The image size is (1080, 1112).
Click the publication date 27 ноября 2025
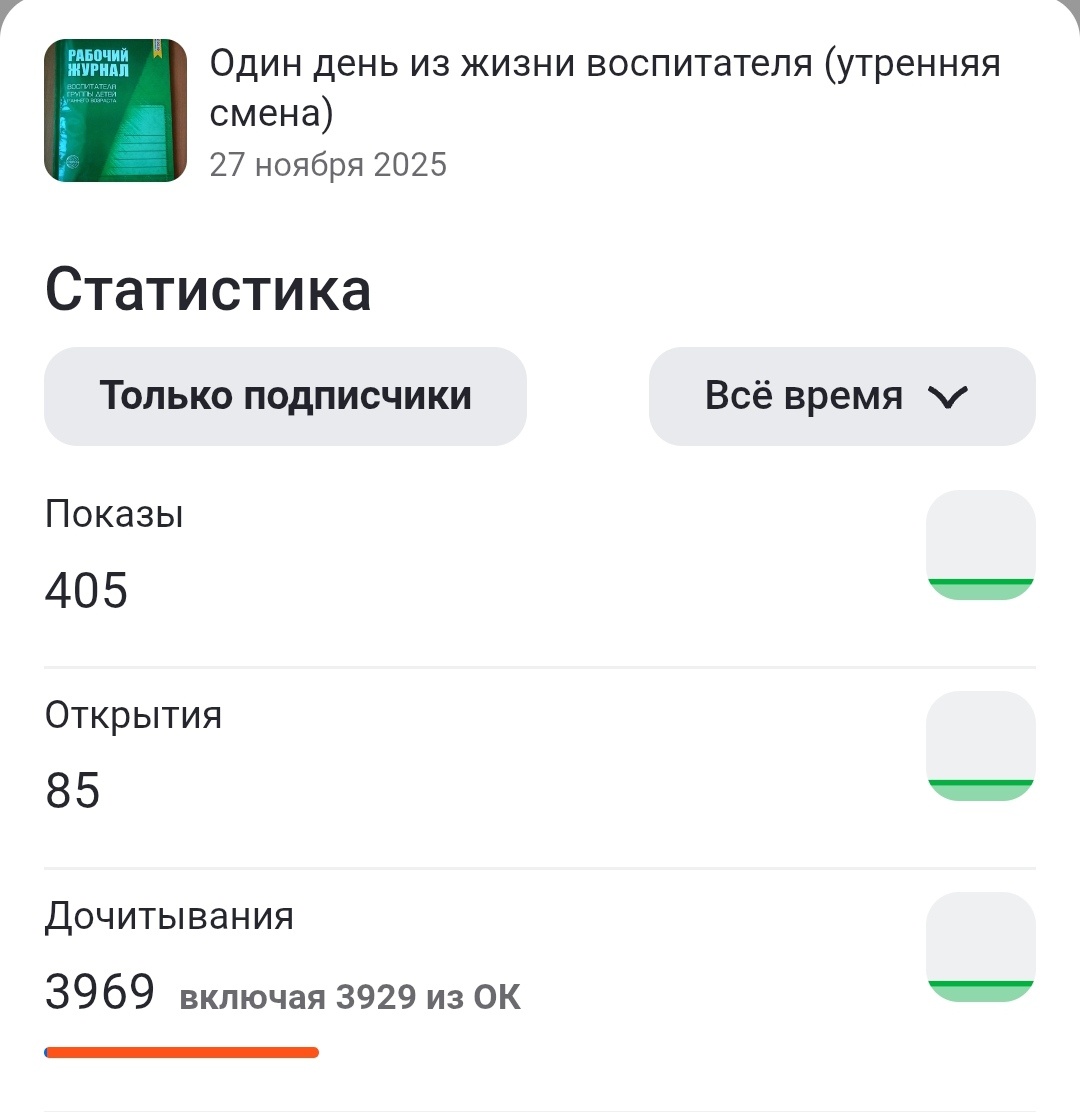pyautogui.click(x=329, y=164)
